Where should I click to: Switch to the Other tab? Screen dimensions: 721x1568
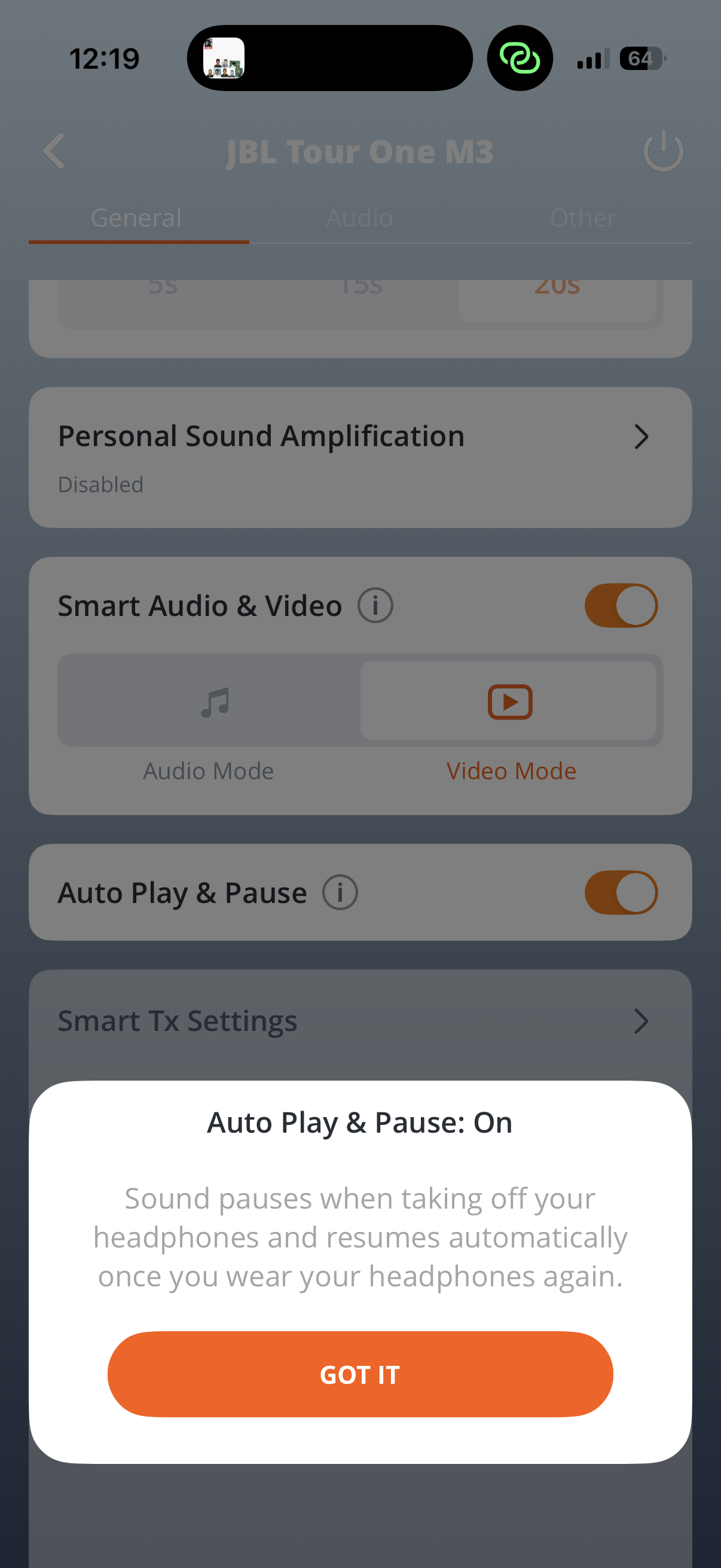click(x=582, y=218)
